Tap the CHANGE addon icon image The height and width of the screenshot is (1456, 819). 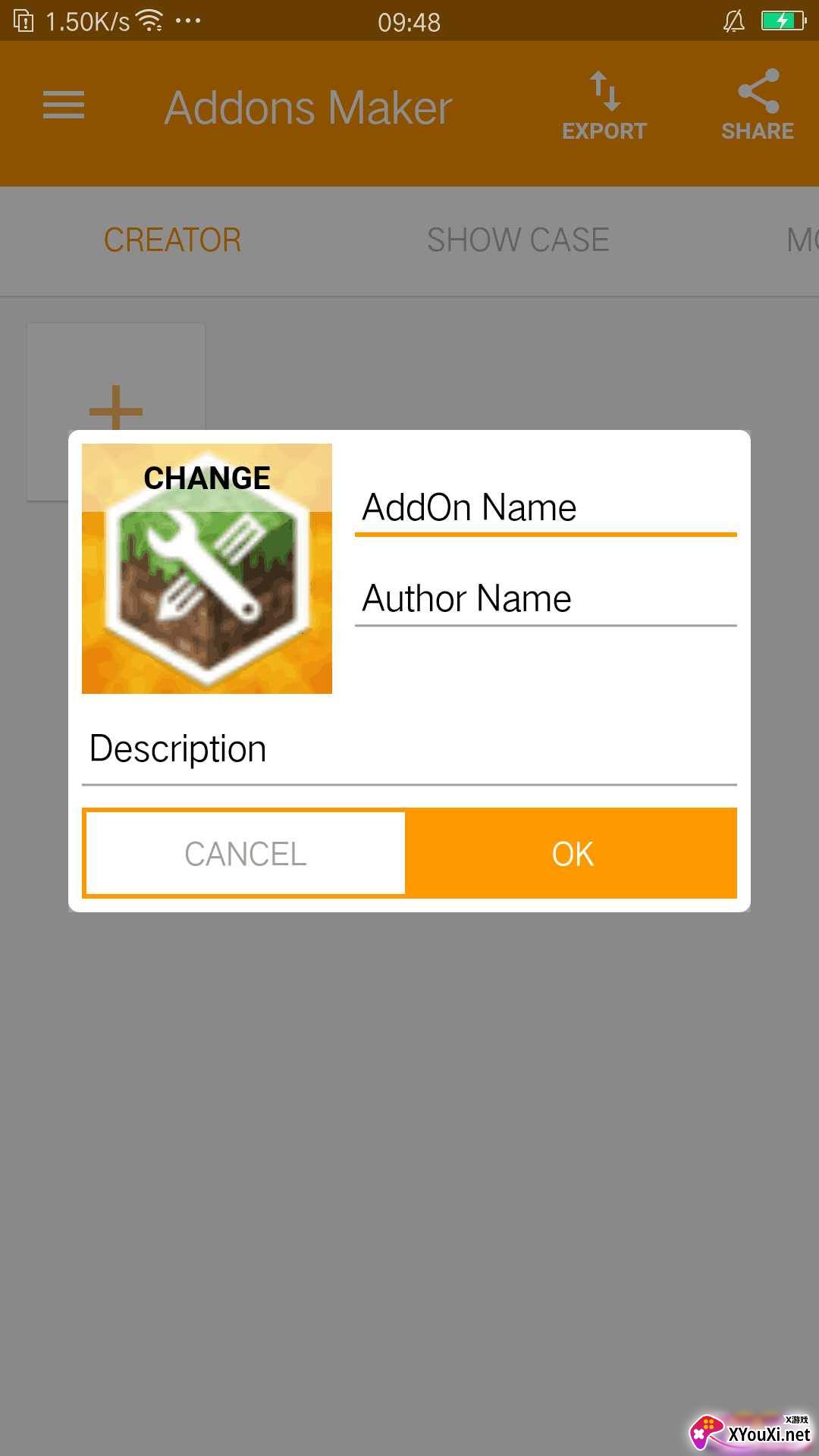point(206,568)
